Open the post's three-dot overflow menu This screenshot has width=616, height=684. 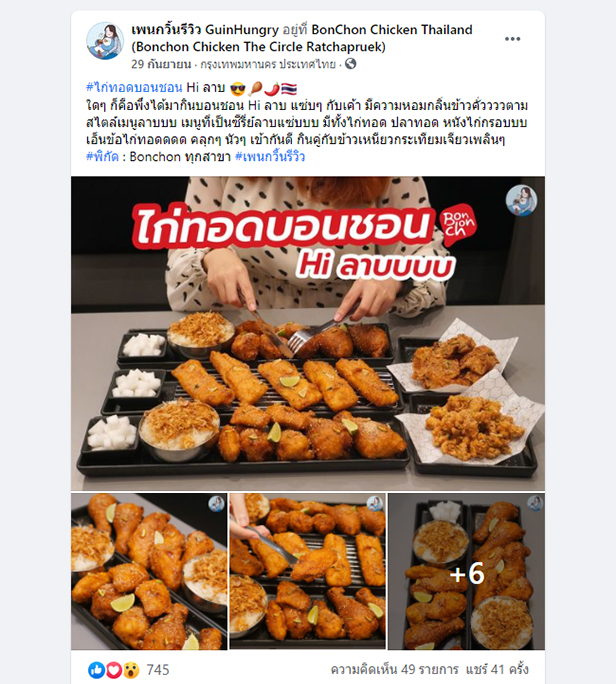pyautogui.click(x=512, y=39)
